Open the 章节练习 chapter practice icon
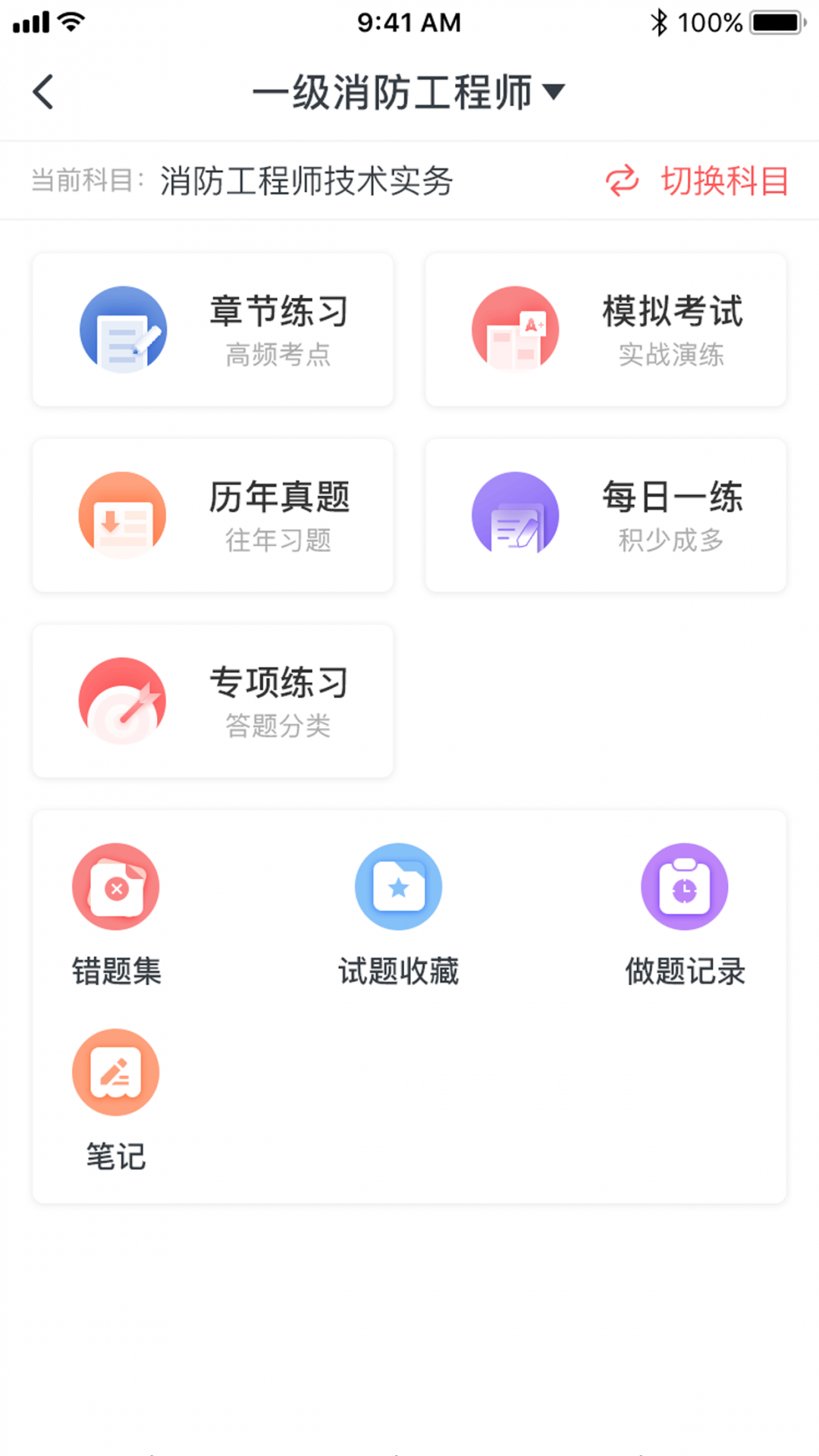This screenshot has width=819, height=1456. click(124, 328)
